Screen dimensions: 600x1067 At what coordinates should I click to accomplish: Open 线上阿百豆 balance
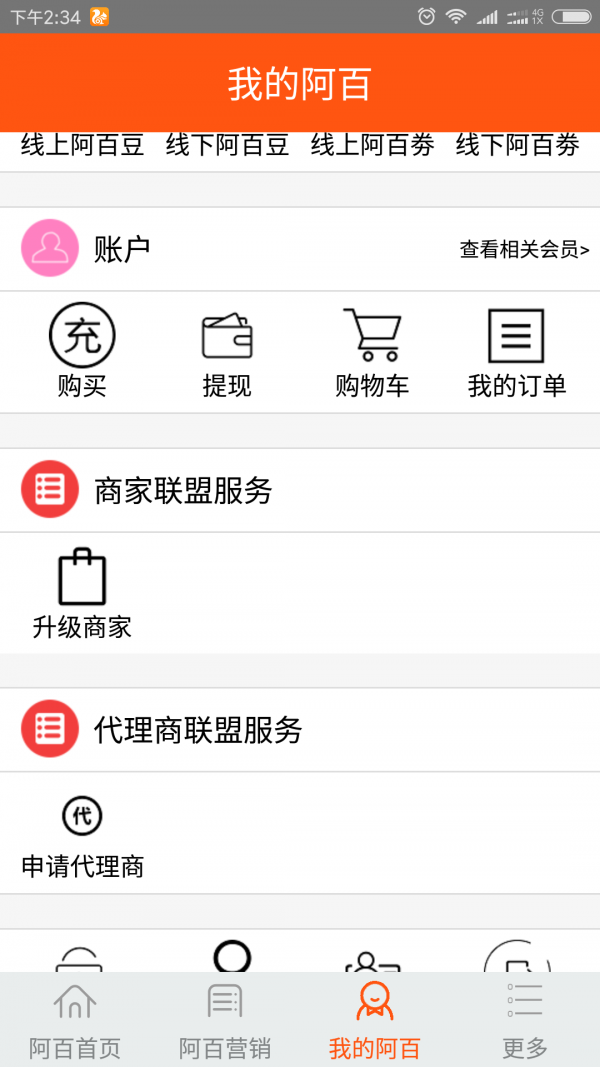[82, 147]
